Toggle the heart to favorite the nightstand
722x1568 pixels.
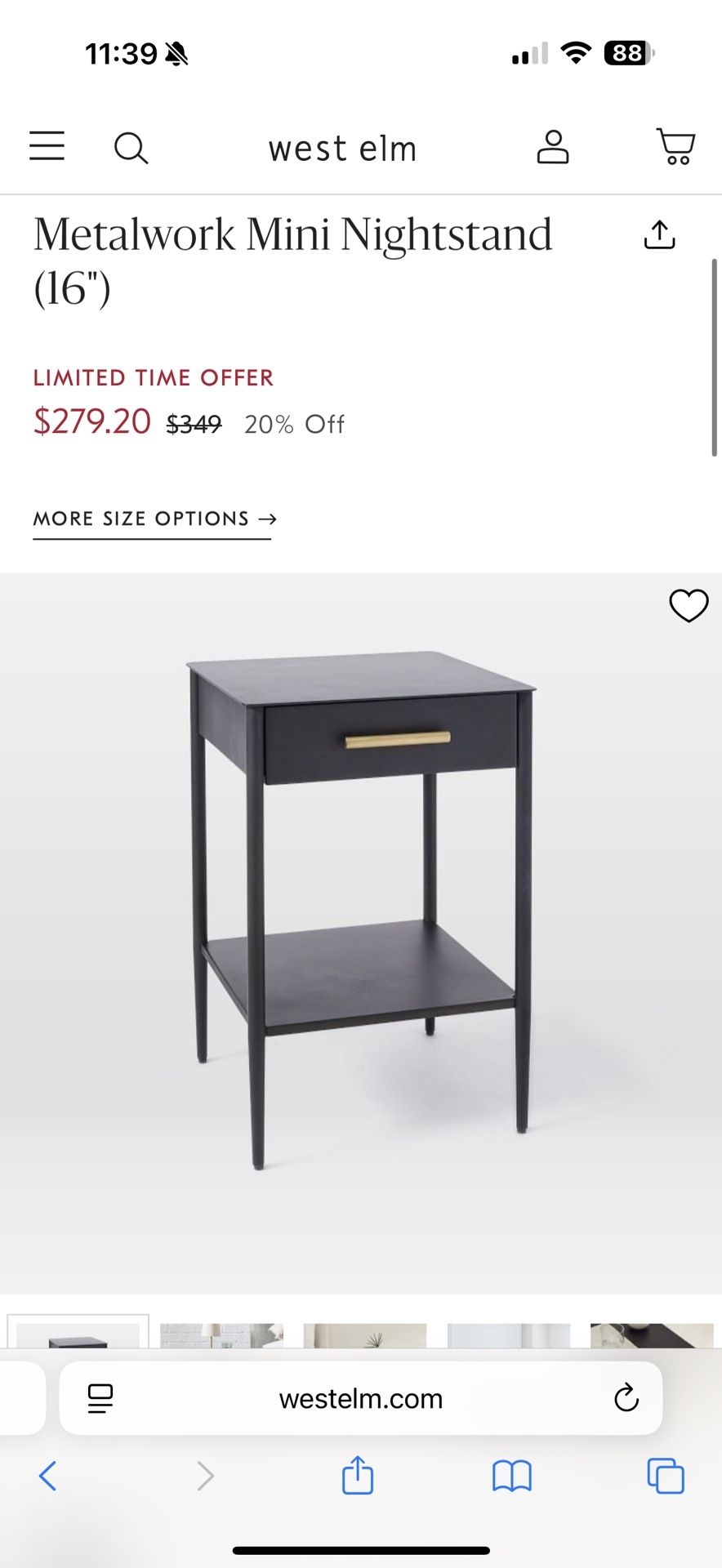point(689,606)
